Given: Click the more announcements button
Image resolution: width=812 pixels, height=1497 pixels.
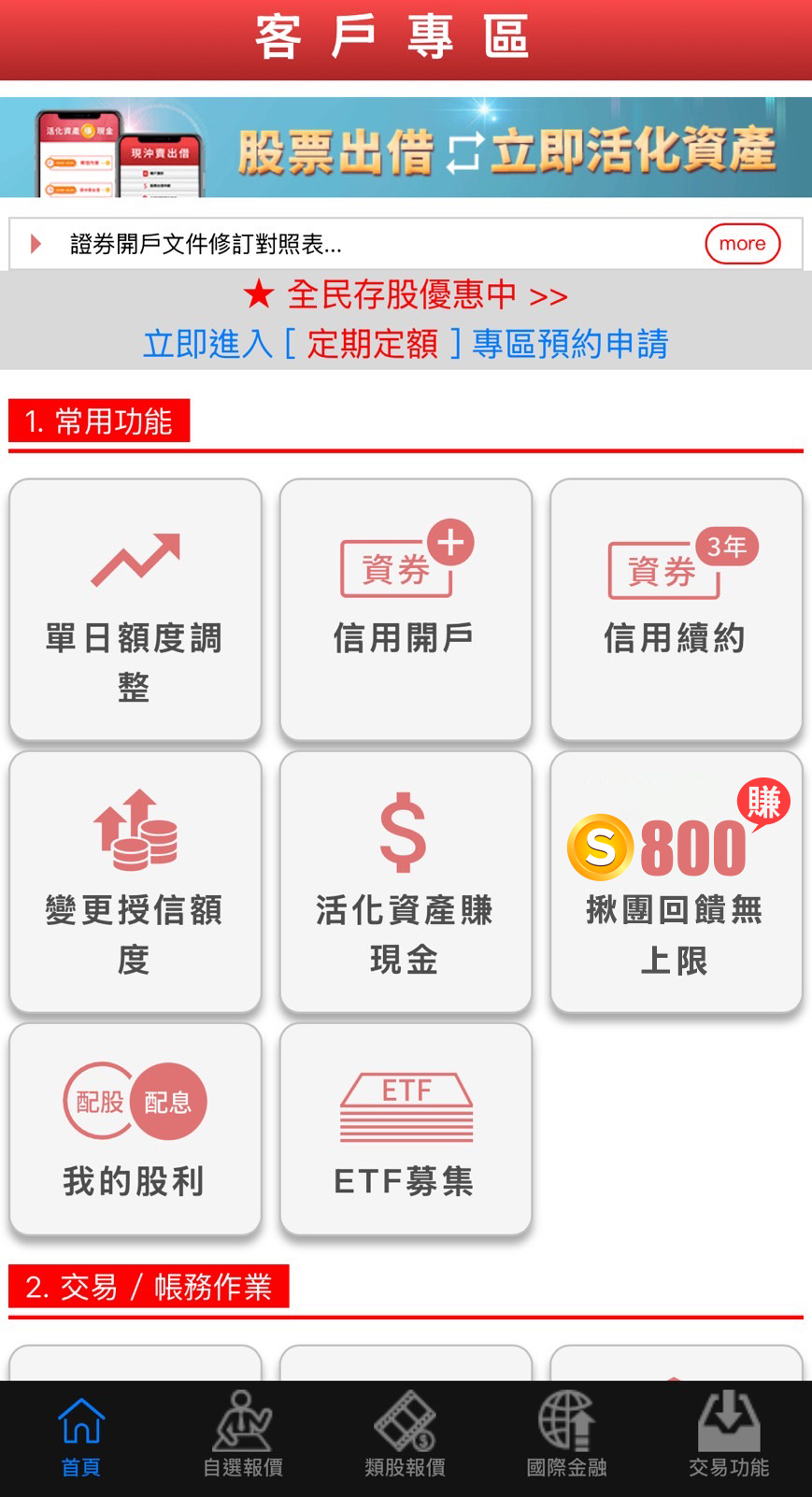Looking at the screenshot, I should click(742, 243).
